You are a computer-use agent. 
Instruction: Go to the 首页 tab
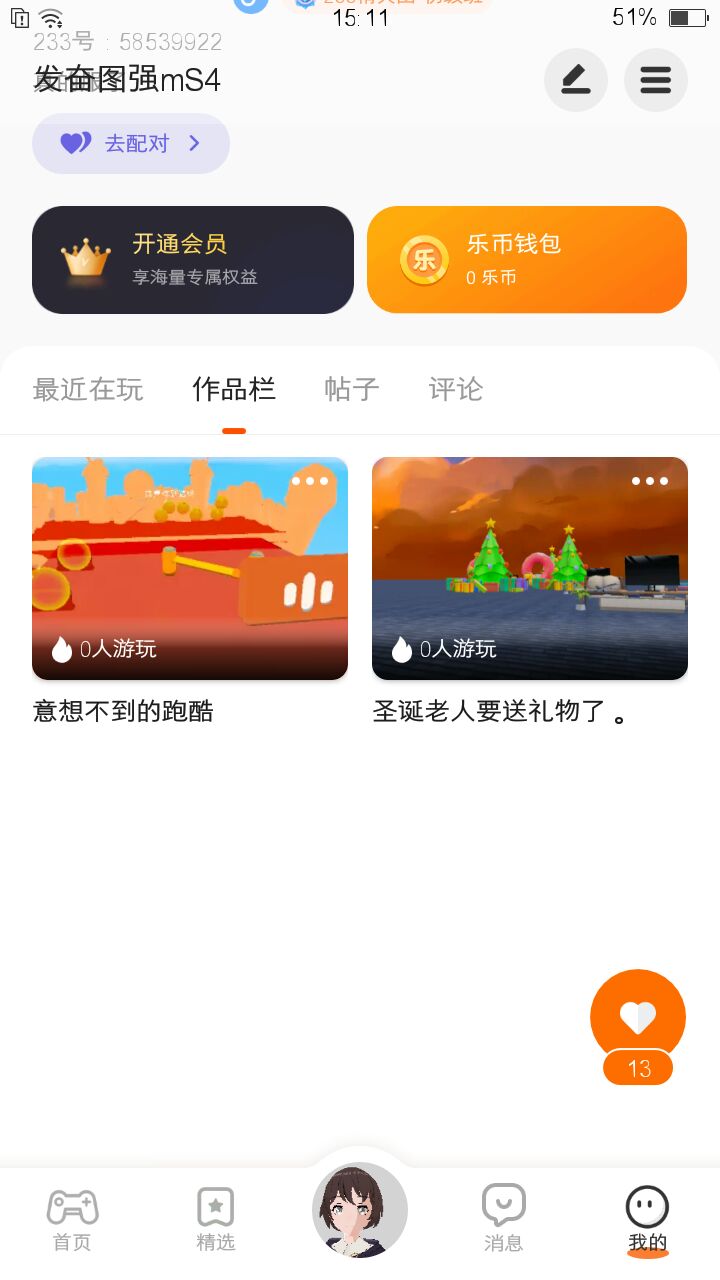click(72, 1220)
